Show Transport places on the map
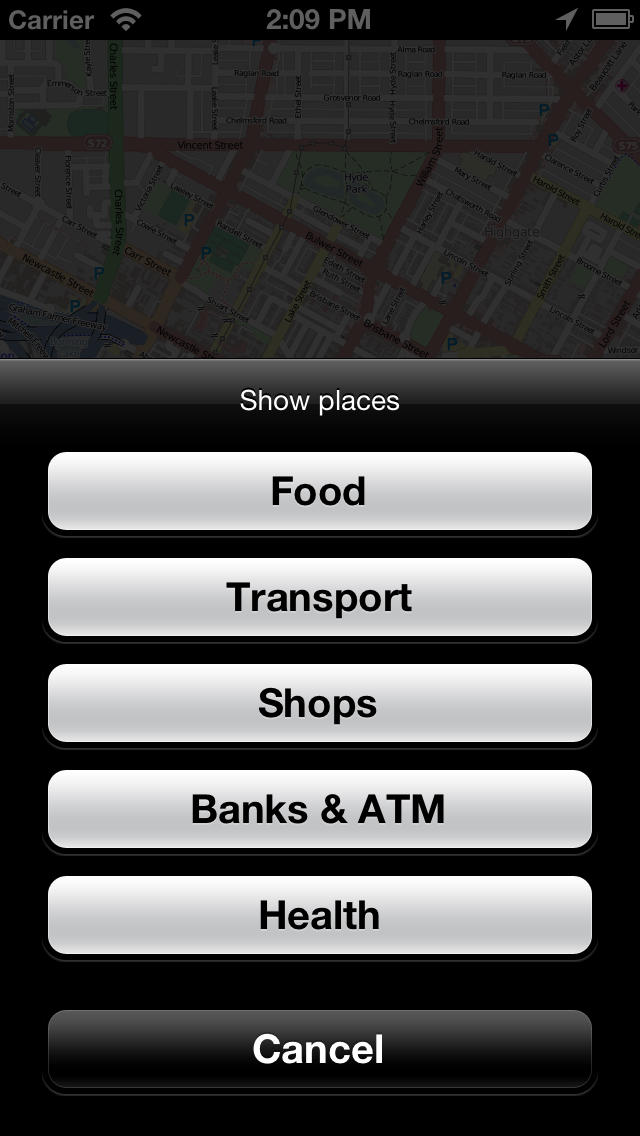This screenshot has height=1136, width=640. (320, 597)
